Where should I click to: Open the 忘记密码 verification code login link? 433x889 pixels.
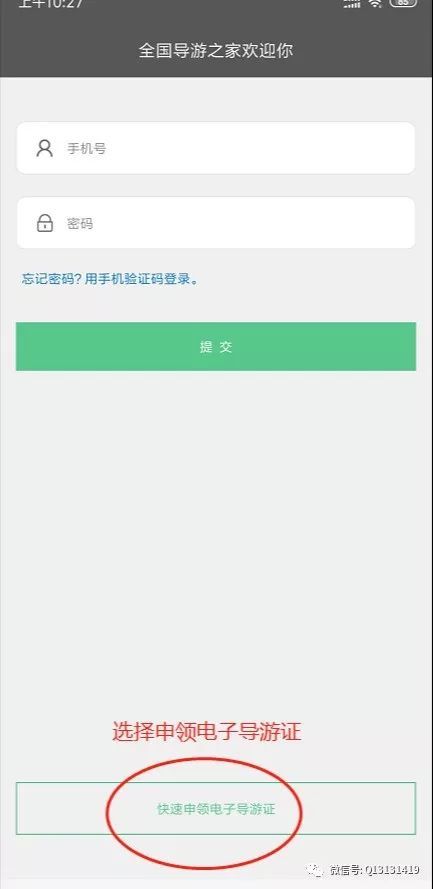(110, 279)
